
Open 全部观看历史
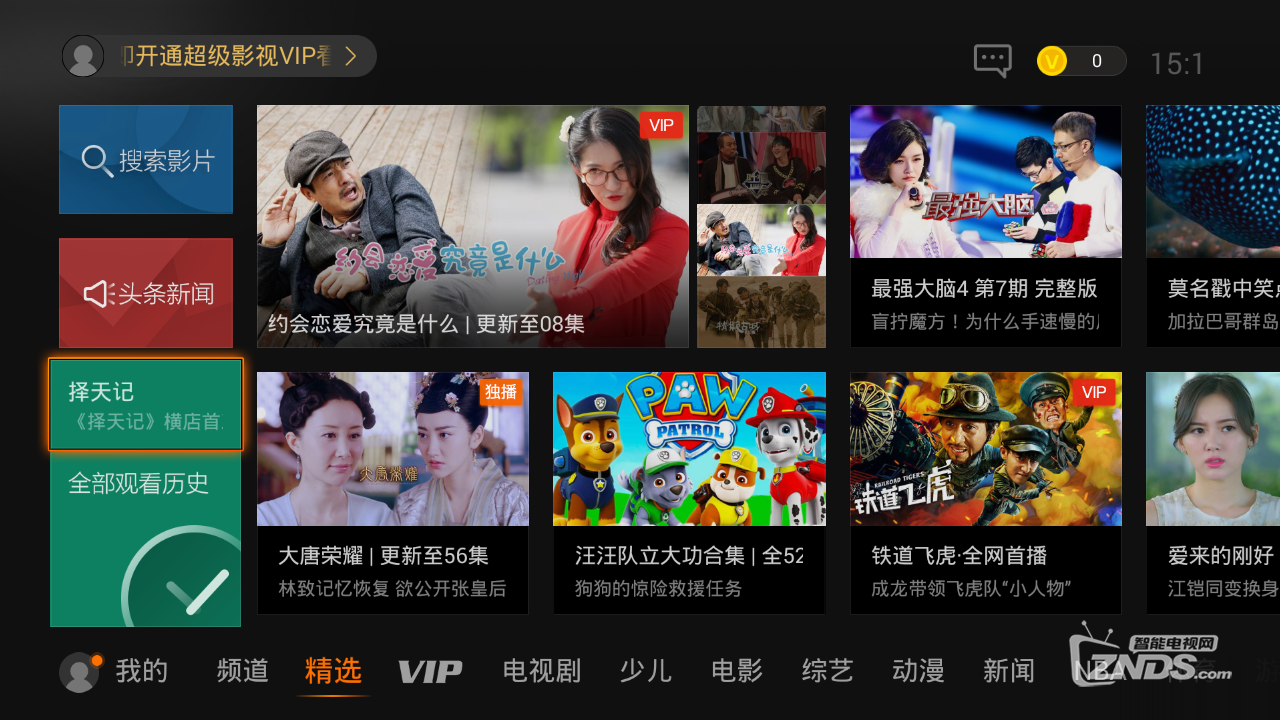pyautogui.click(x=146, y=540)
